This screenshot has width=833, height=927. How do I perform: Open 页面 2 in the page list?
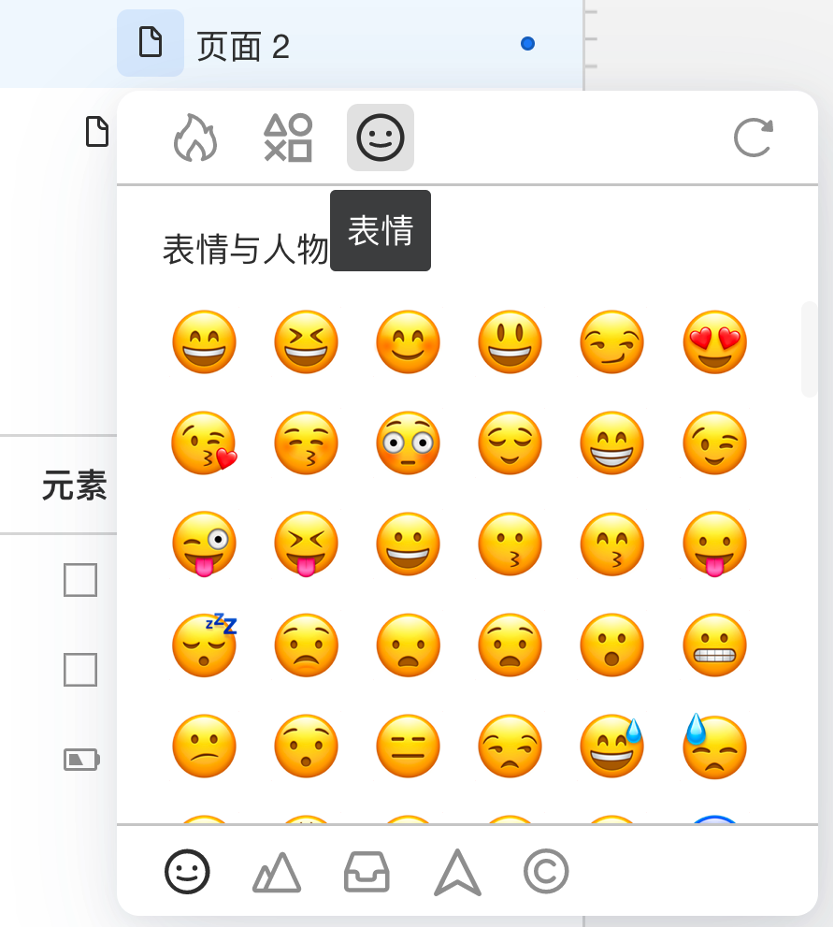coord(243,46)
